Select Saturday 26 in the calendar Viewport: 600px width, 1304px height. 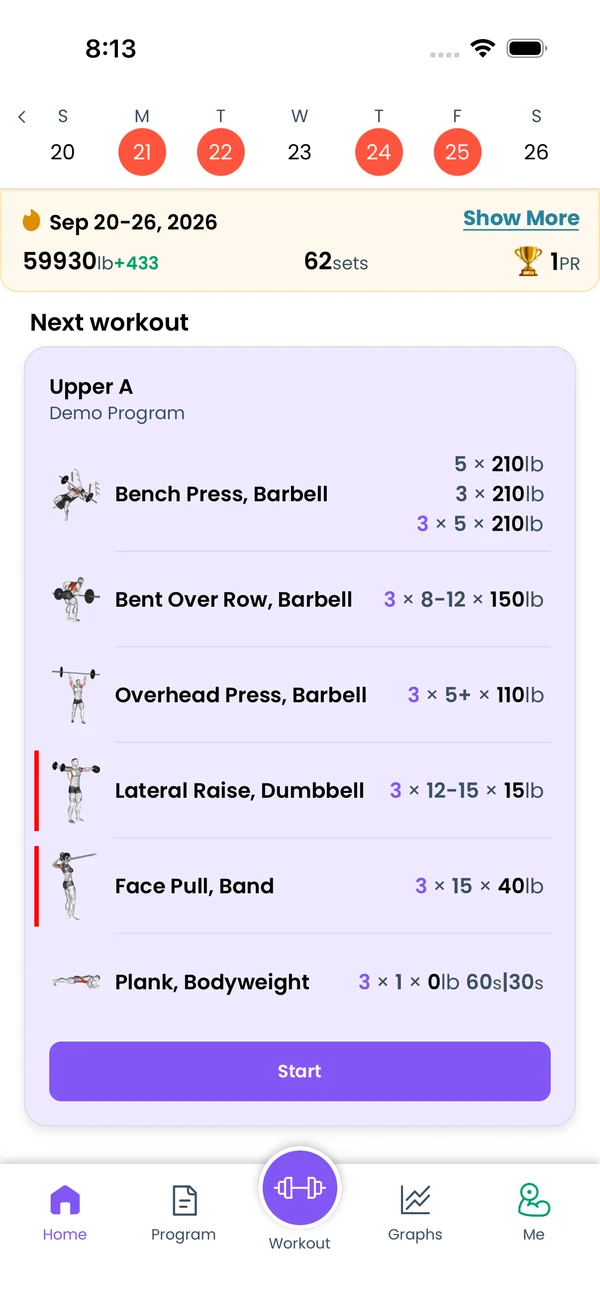[537, 152]
